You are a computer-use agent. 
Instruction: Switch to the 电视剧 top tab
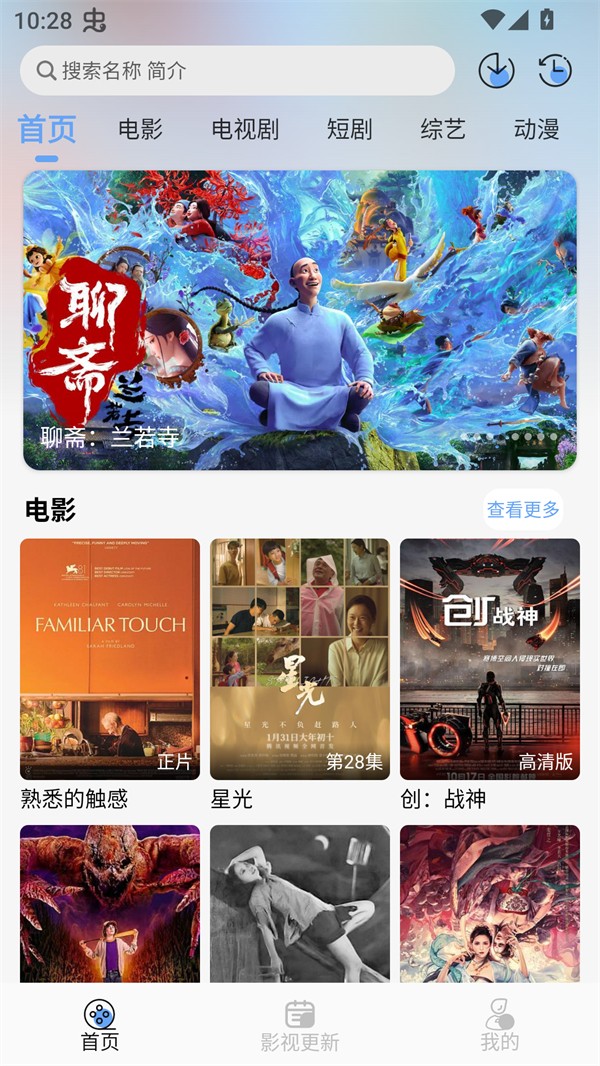pyautogui.click(x=245, y=129)
